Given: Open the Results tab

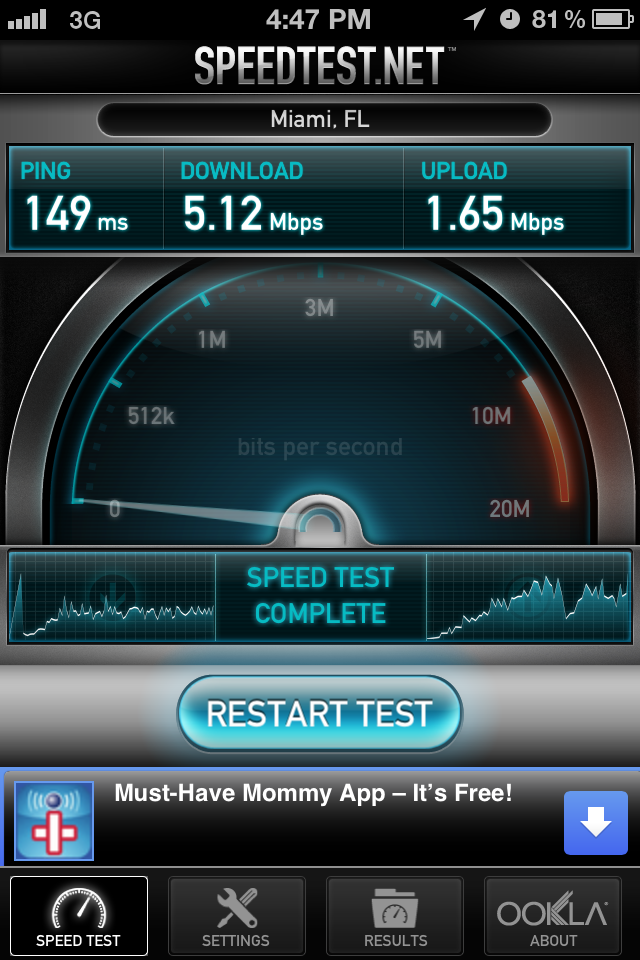Looking at the screenshot, I should point(395,915).
